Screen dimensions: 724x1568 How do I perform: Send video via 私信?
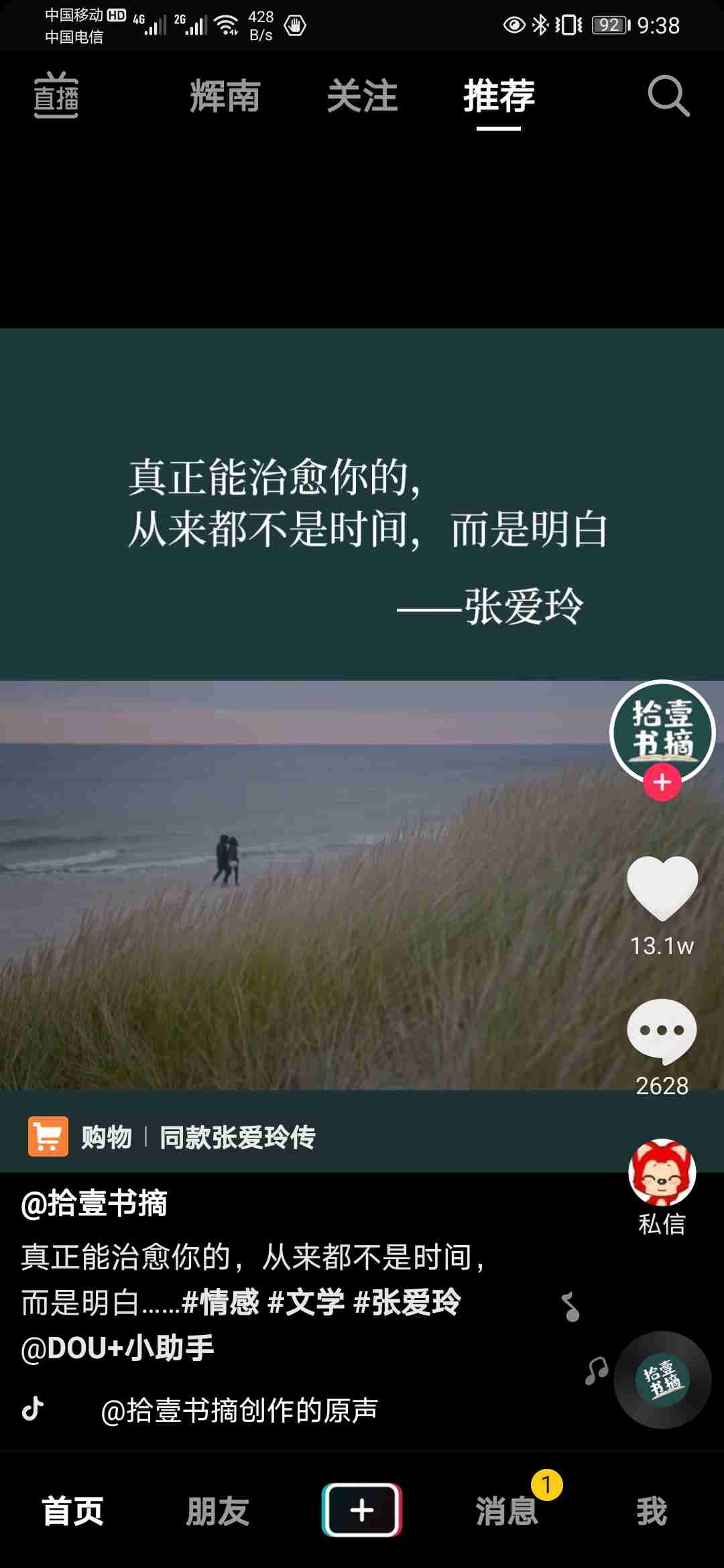(x=662, y=1187)
